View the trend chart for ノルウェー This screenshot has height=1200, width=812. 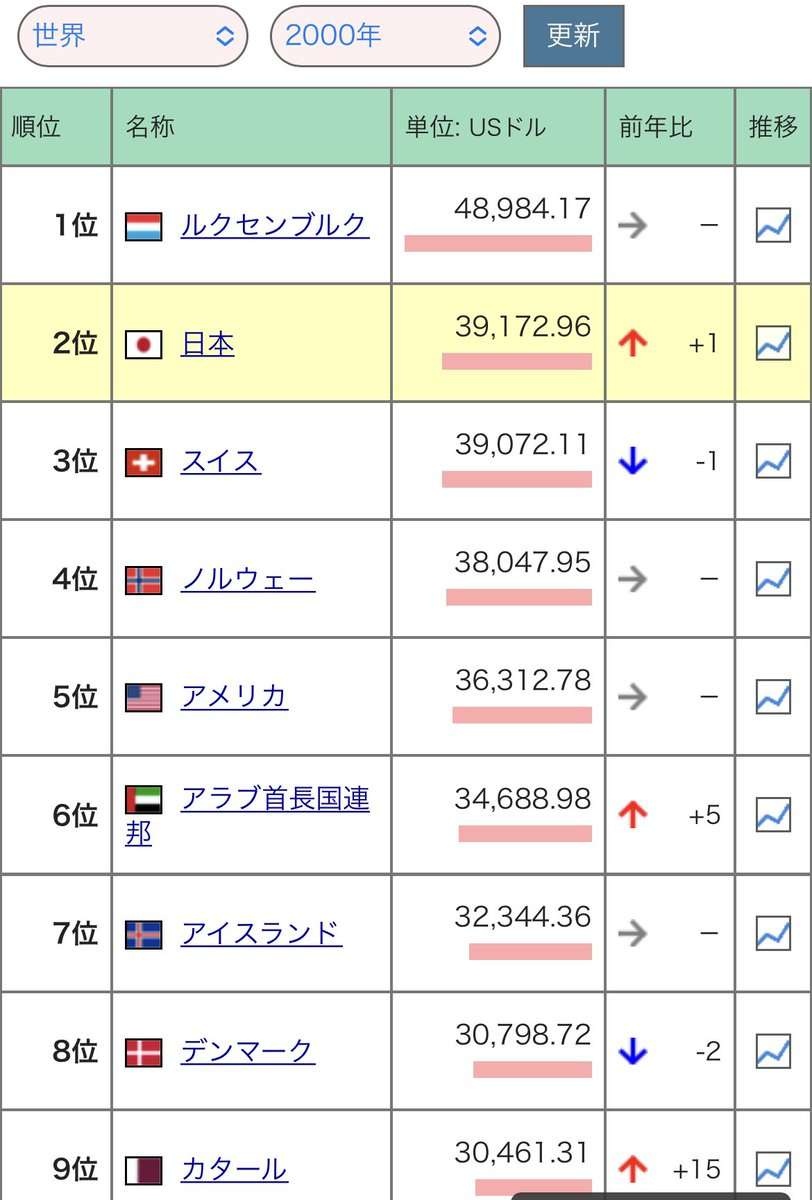(x=773, y=579)
